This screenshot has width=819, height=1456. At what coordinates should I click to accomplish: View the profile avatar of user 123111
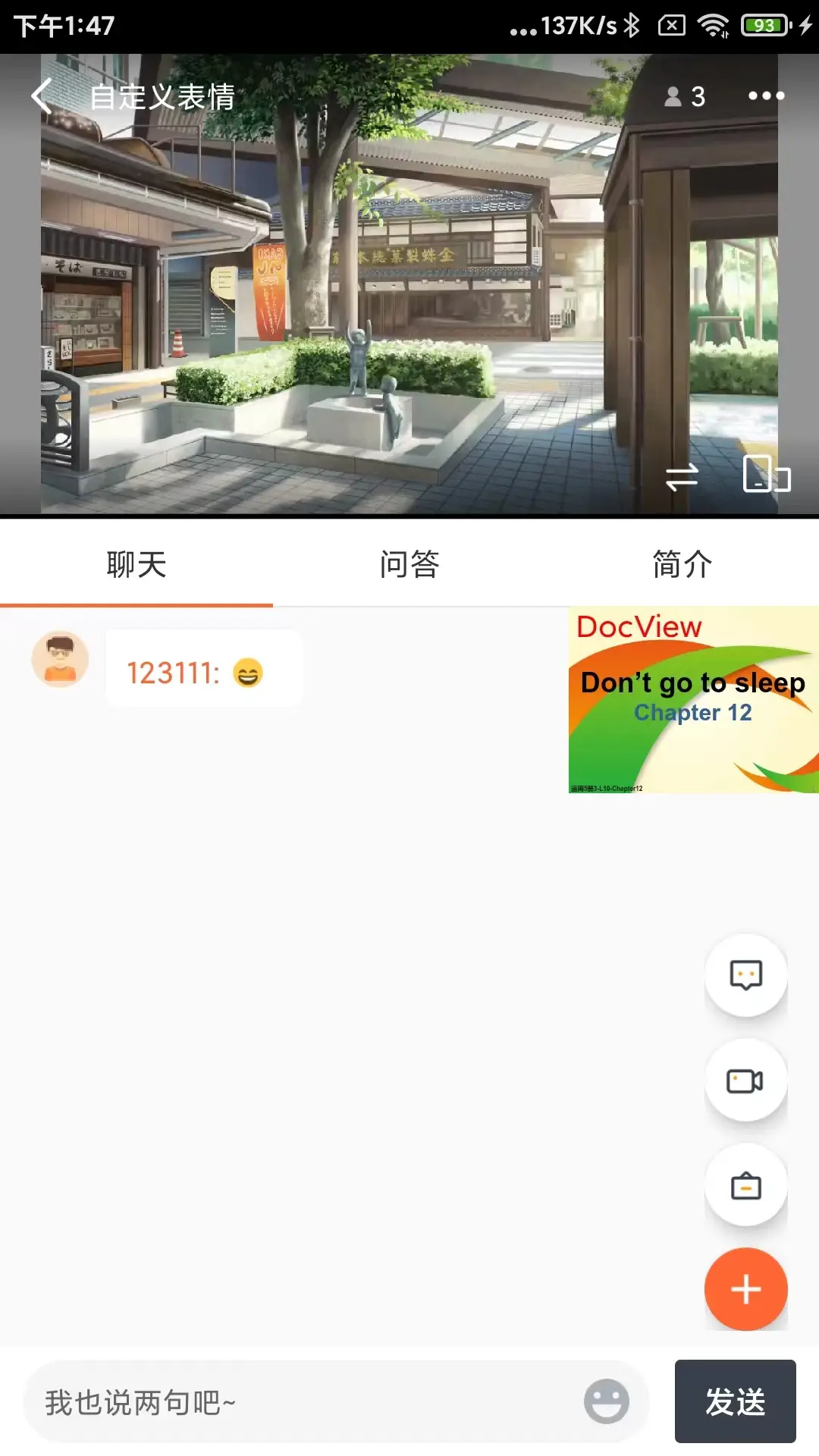[x=60, y=659]
